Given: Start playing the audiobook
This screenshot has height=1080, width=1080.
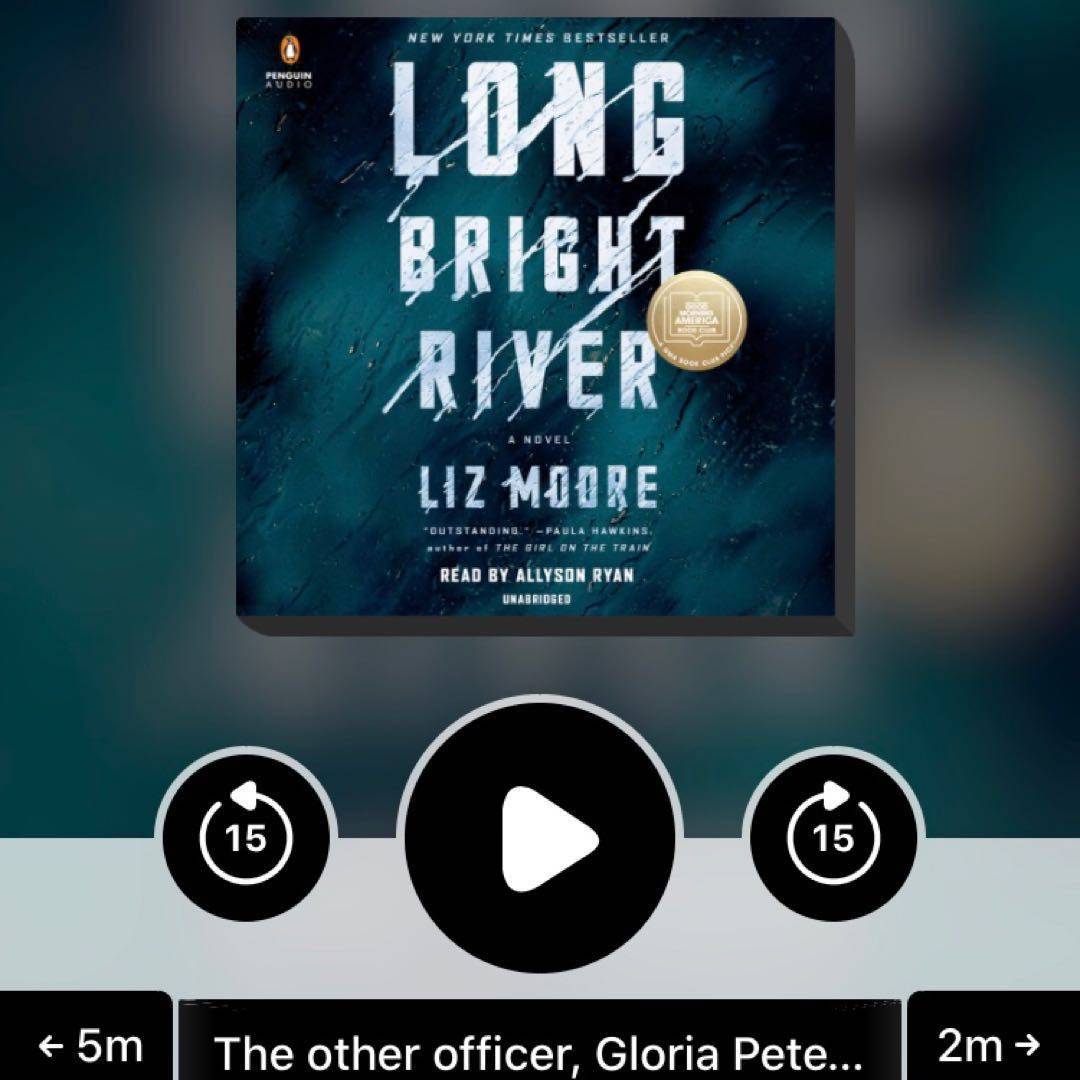Looking at the screenshot, I should coord(541,838).
